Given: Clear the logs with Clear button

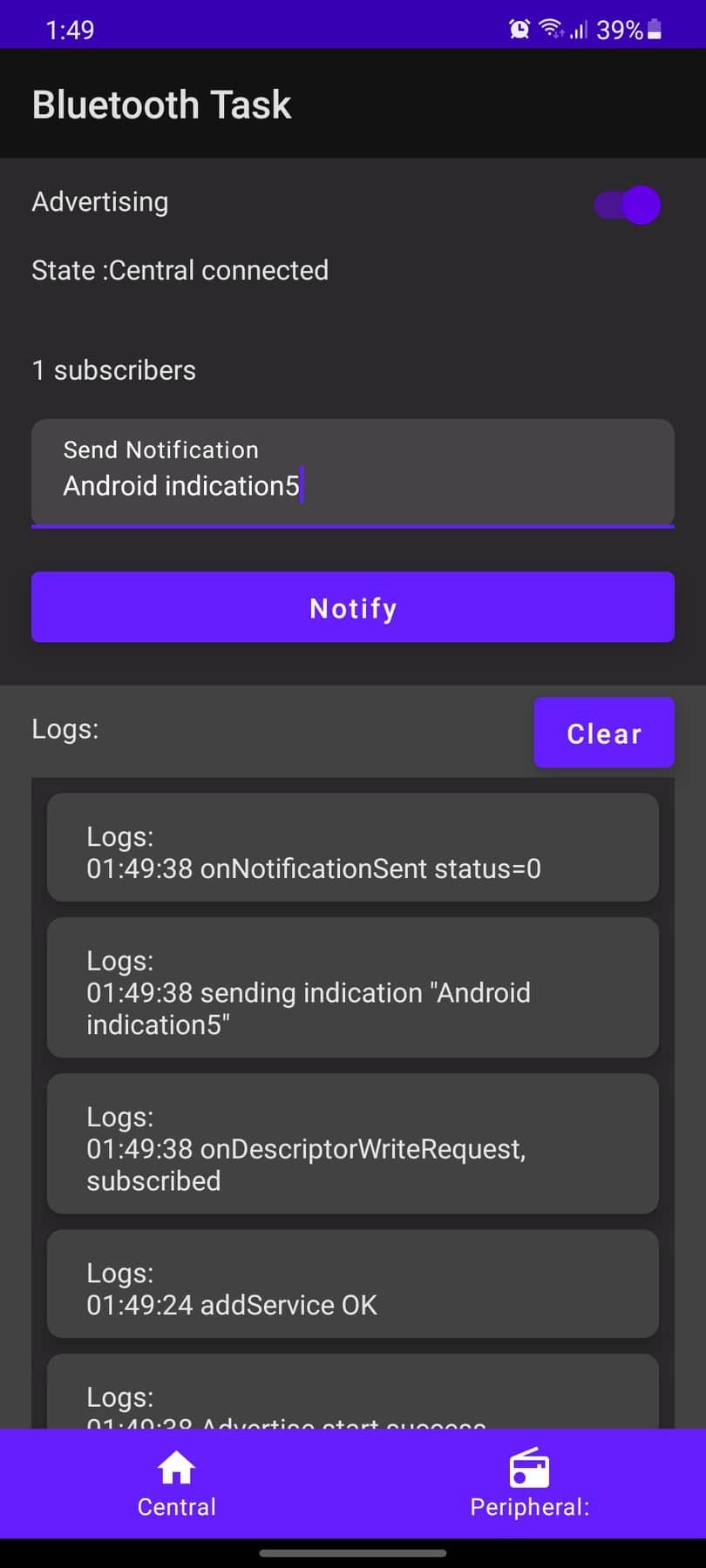Looking at the screenshot, I should pyautogui.click(x=603, y=733).
